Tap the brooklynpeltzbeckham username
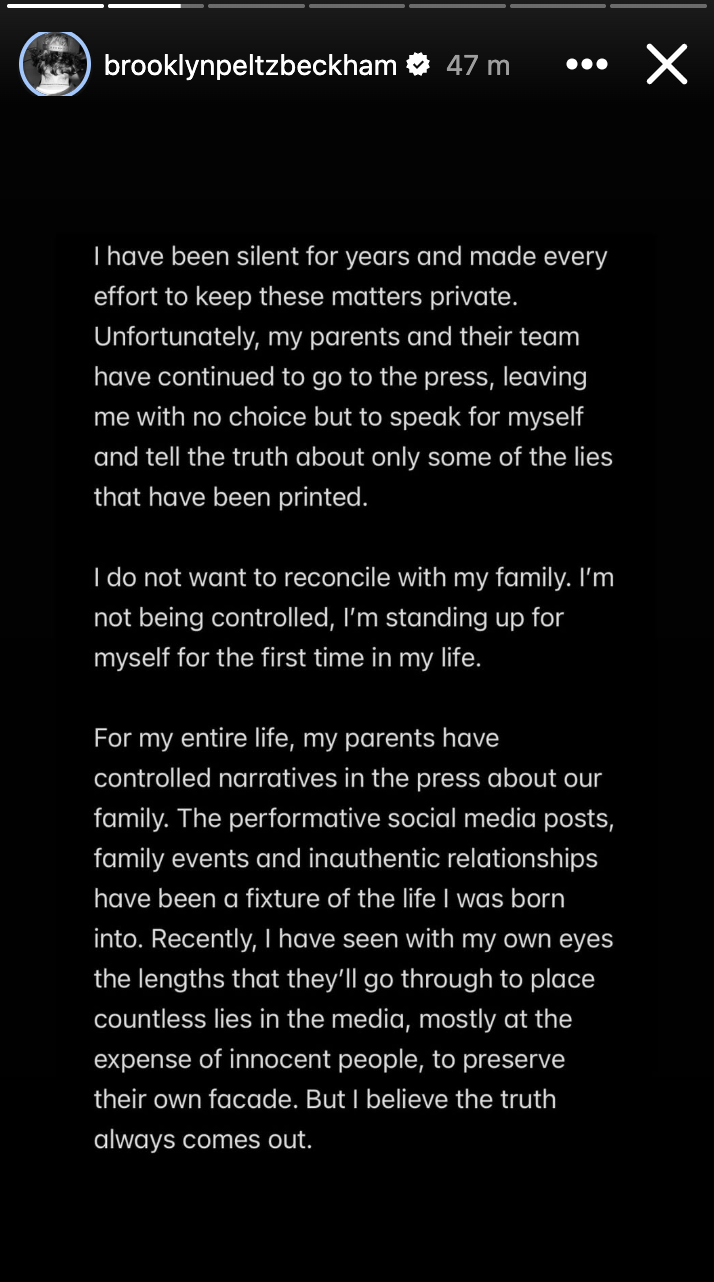 pos(250,66)
